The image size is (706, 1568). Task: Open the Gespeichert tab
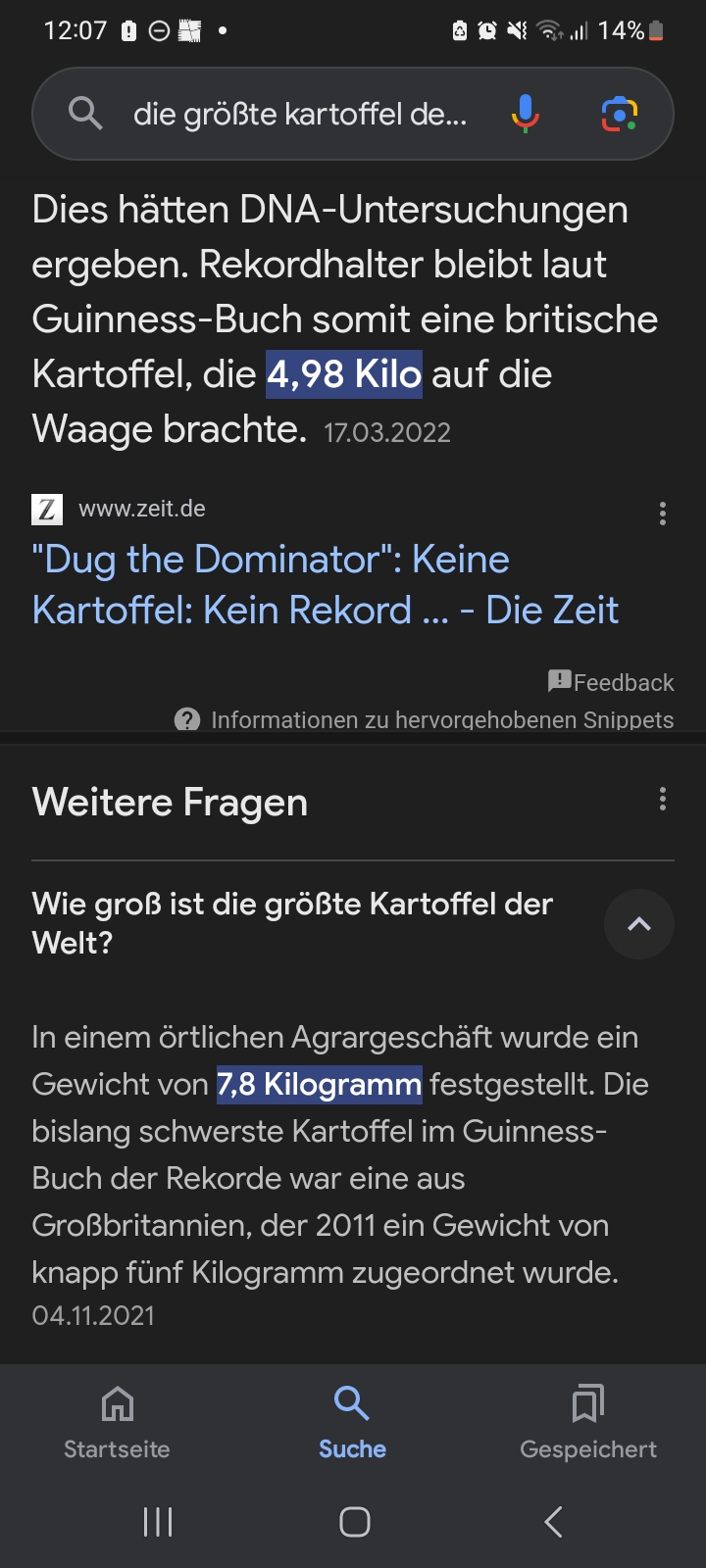[588, 1423]
